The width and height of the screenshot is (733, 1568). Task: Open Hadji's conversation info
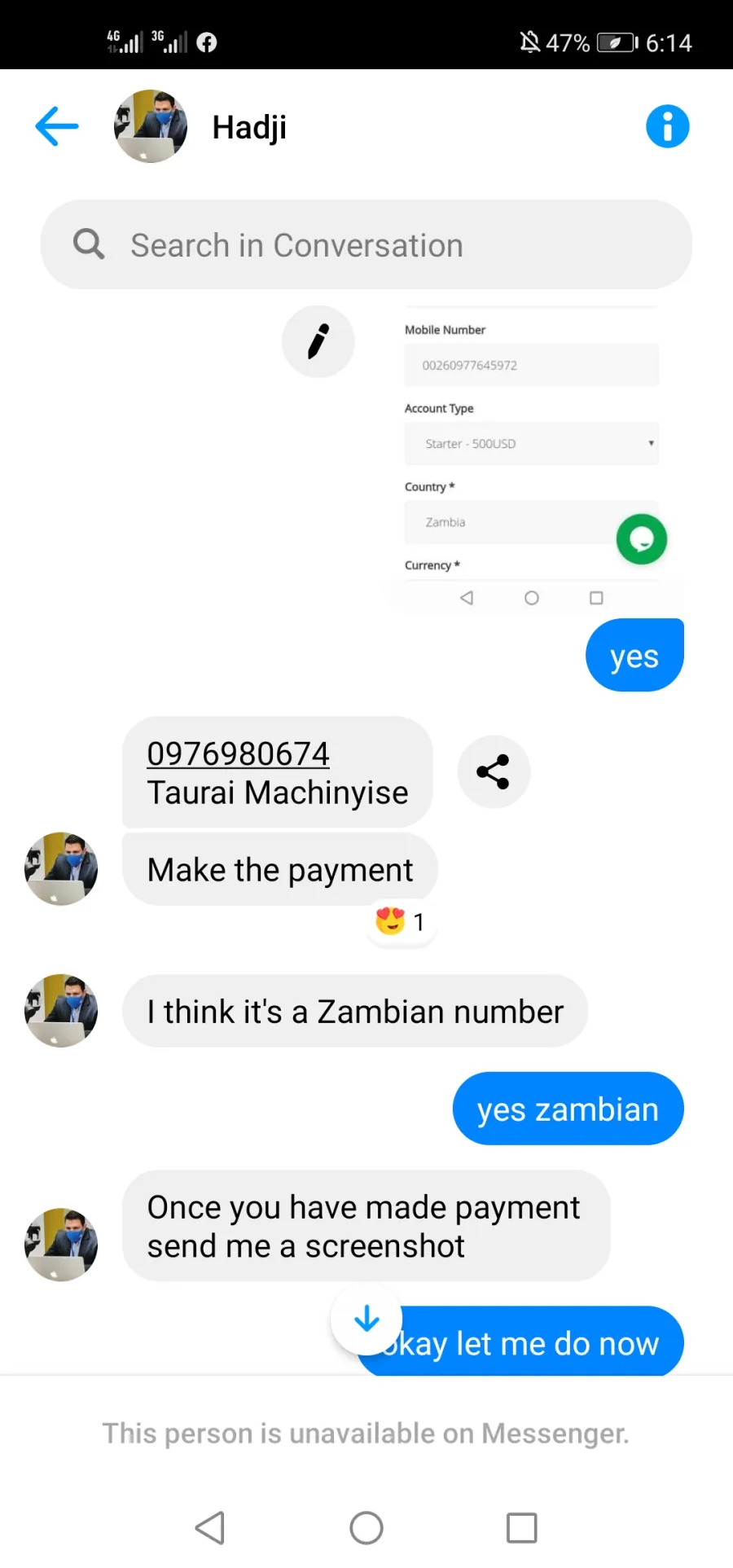pos(667,126)
